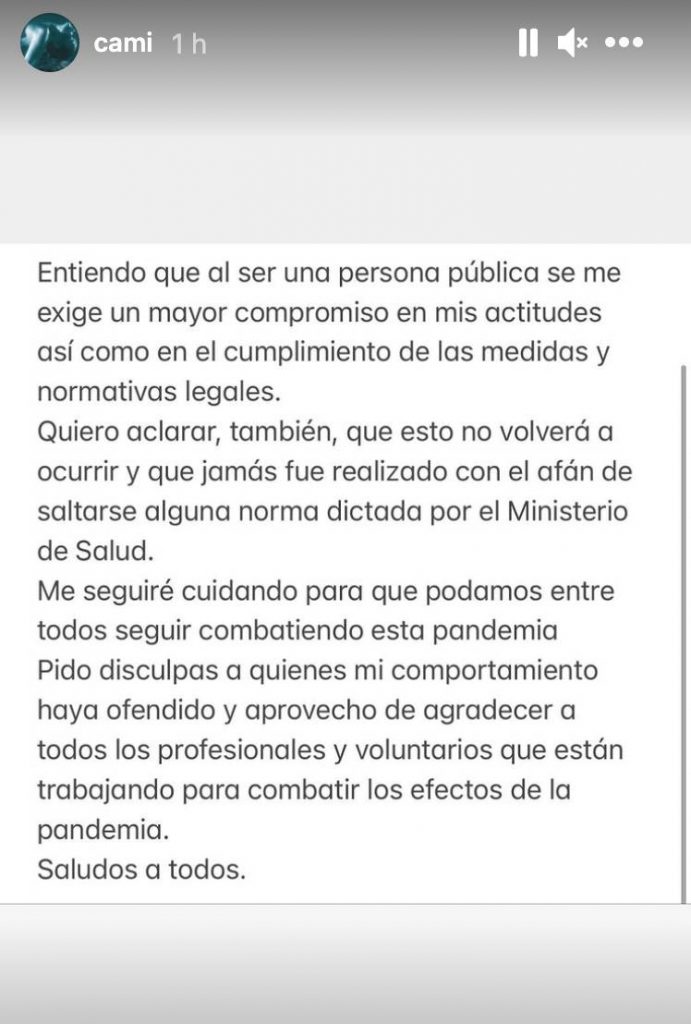The height and width of the screenshot is (1024, 691).
Task: Open the three-dot more options menu
Action: (x=624, y=42)
